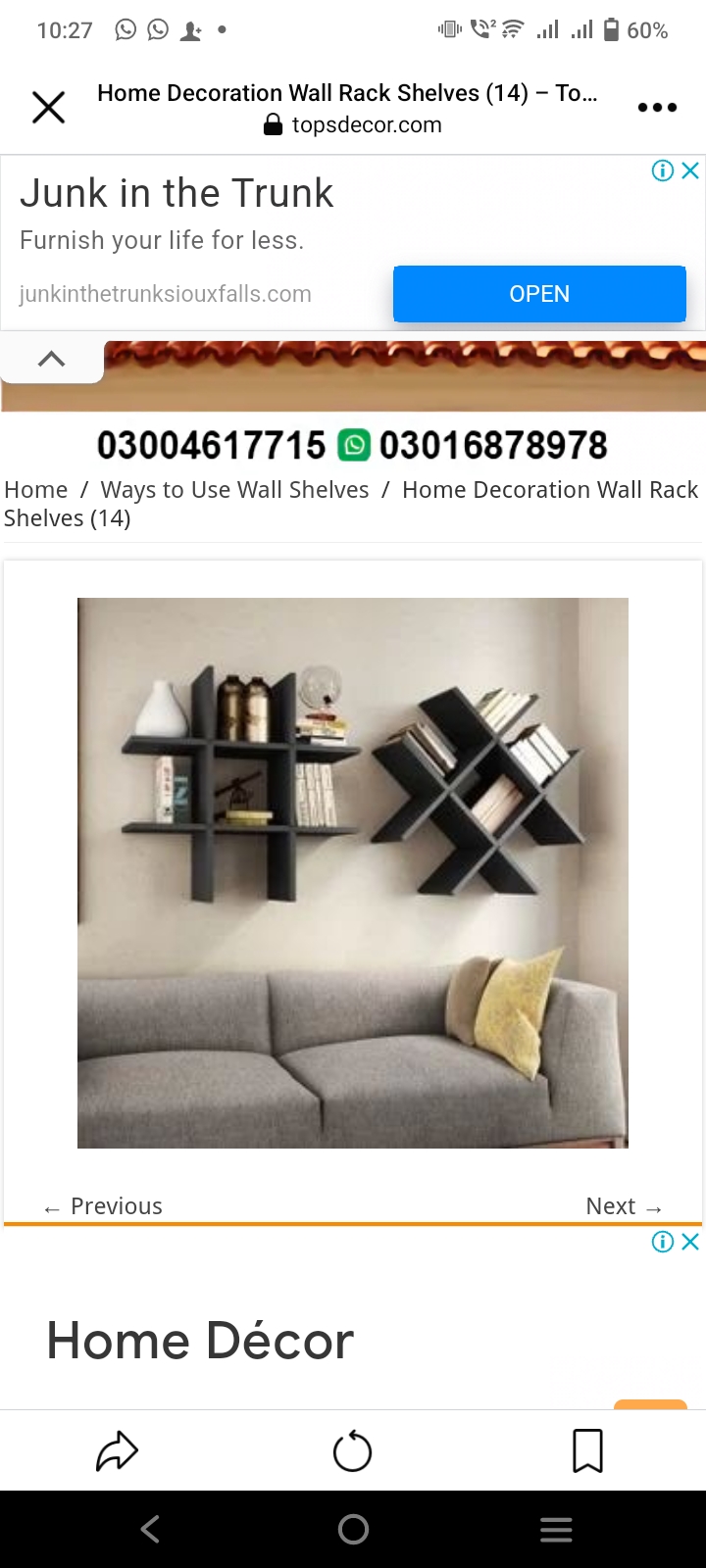The width and height of the screenshot is (706, 1568).
Task: Open the wall rack shelves photo
Action: tap(353, 872)
